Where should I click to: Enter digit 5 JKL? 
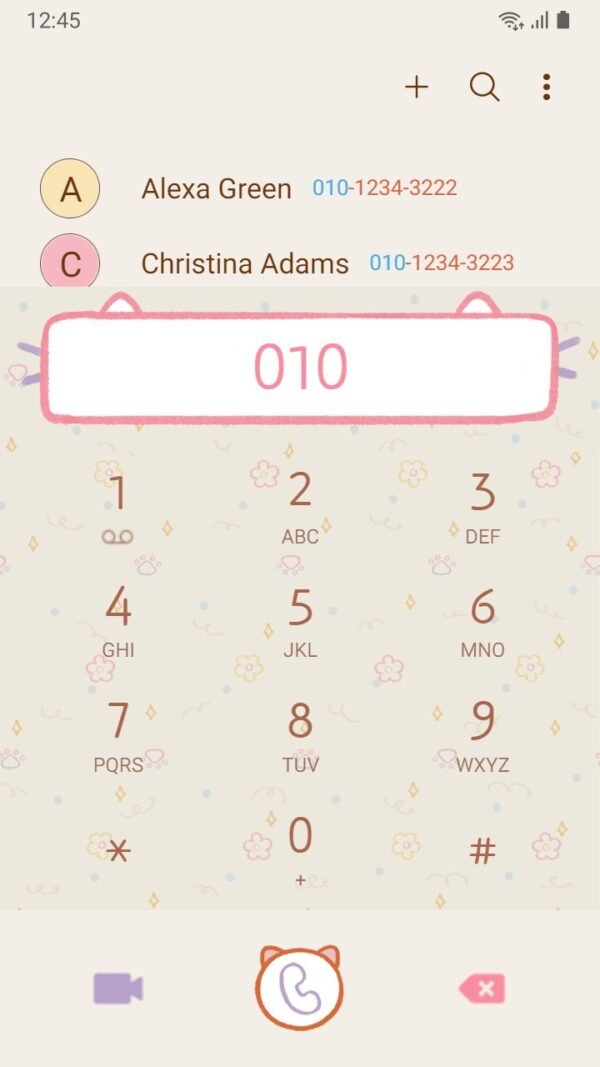click(300, 622)
